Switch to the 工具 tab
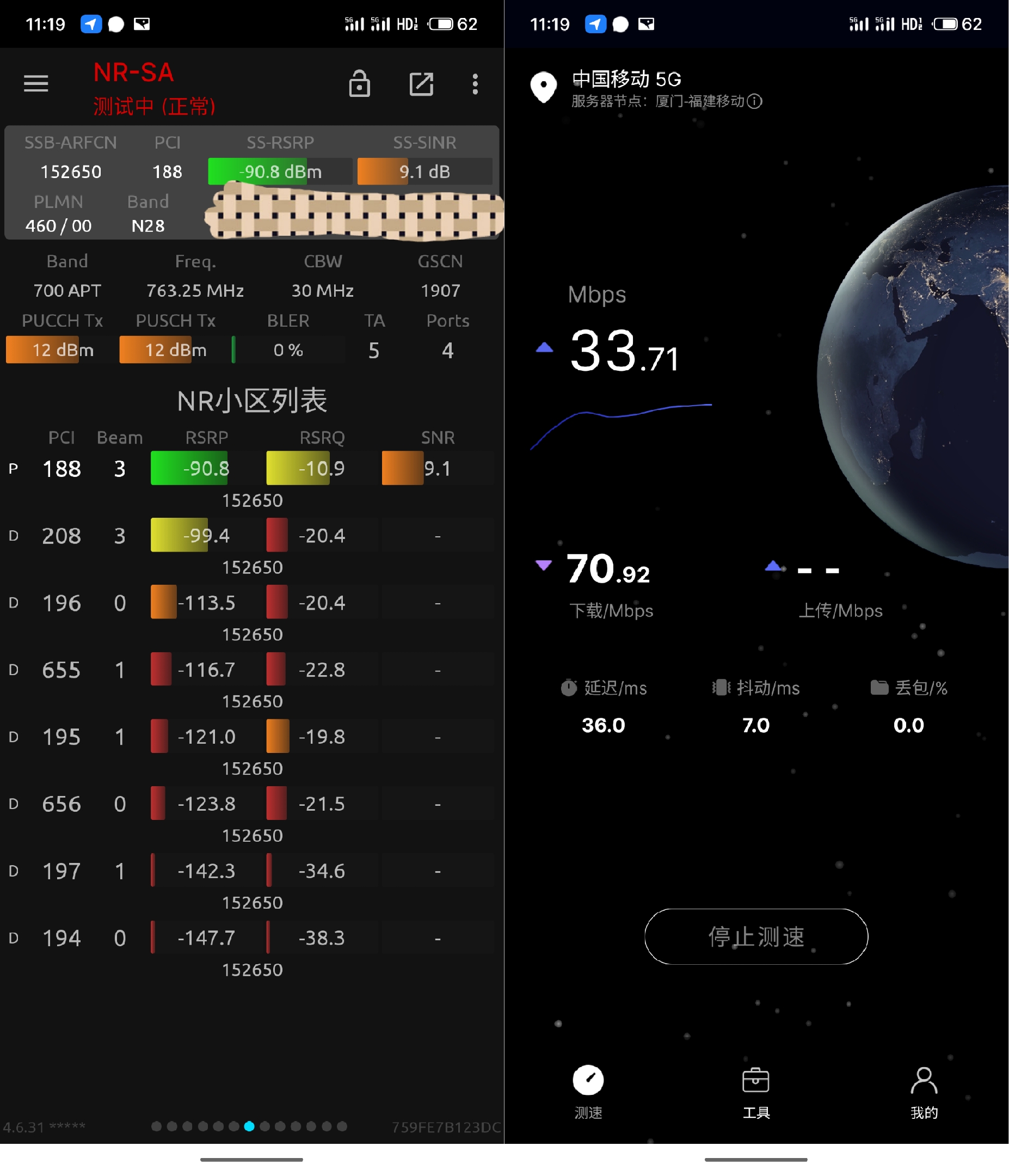 coord(755,1092)
